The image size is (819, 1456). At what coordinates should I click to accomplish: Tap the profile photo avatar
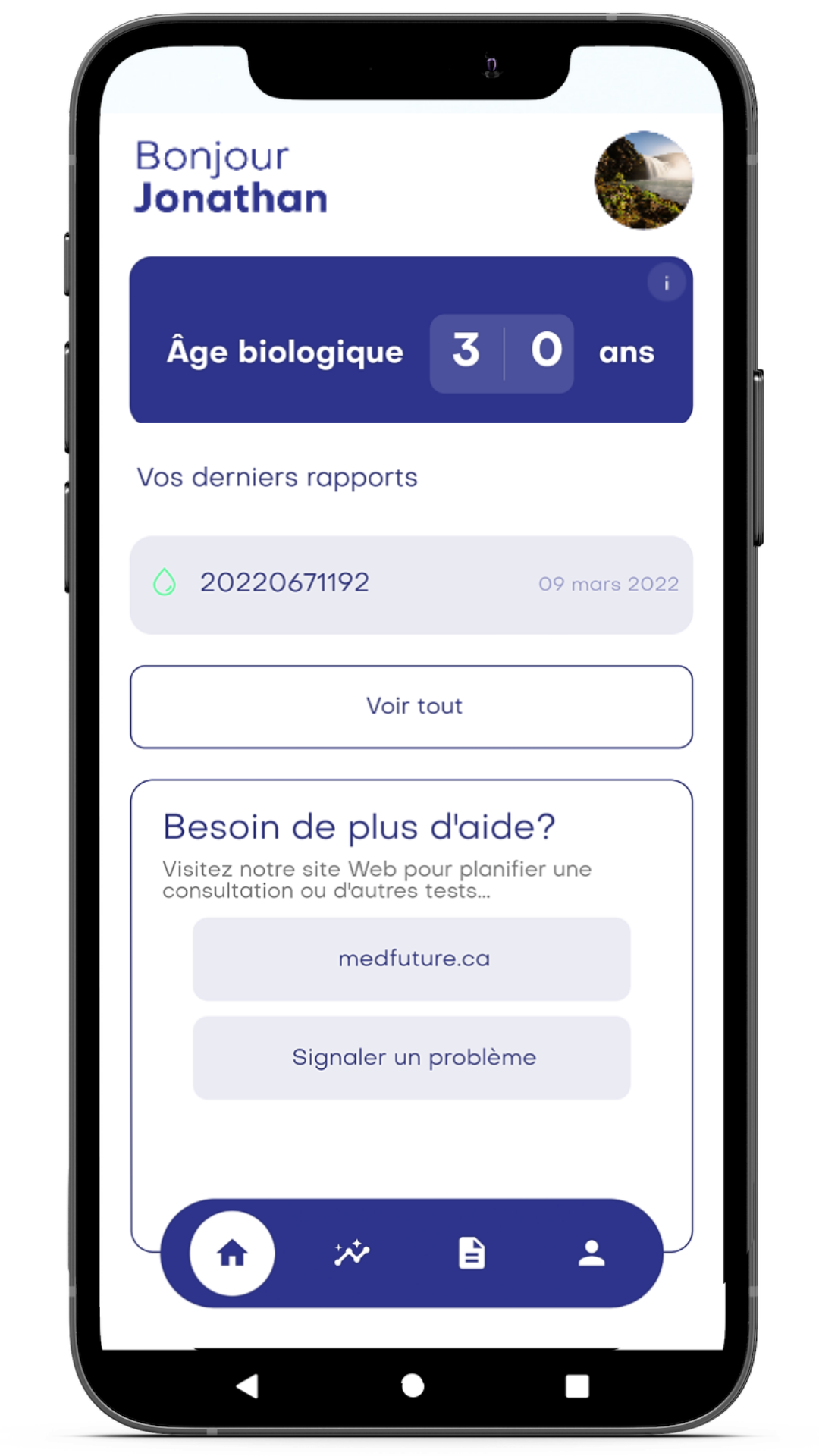click(x=643, y=180)
